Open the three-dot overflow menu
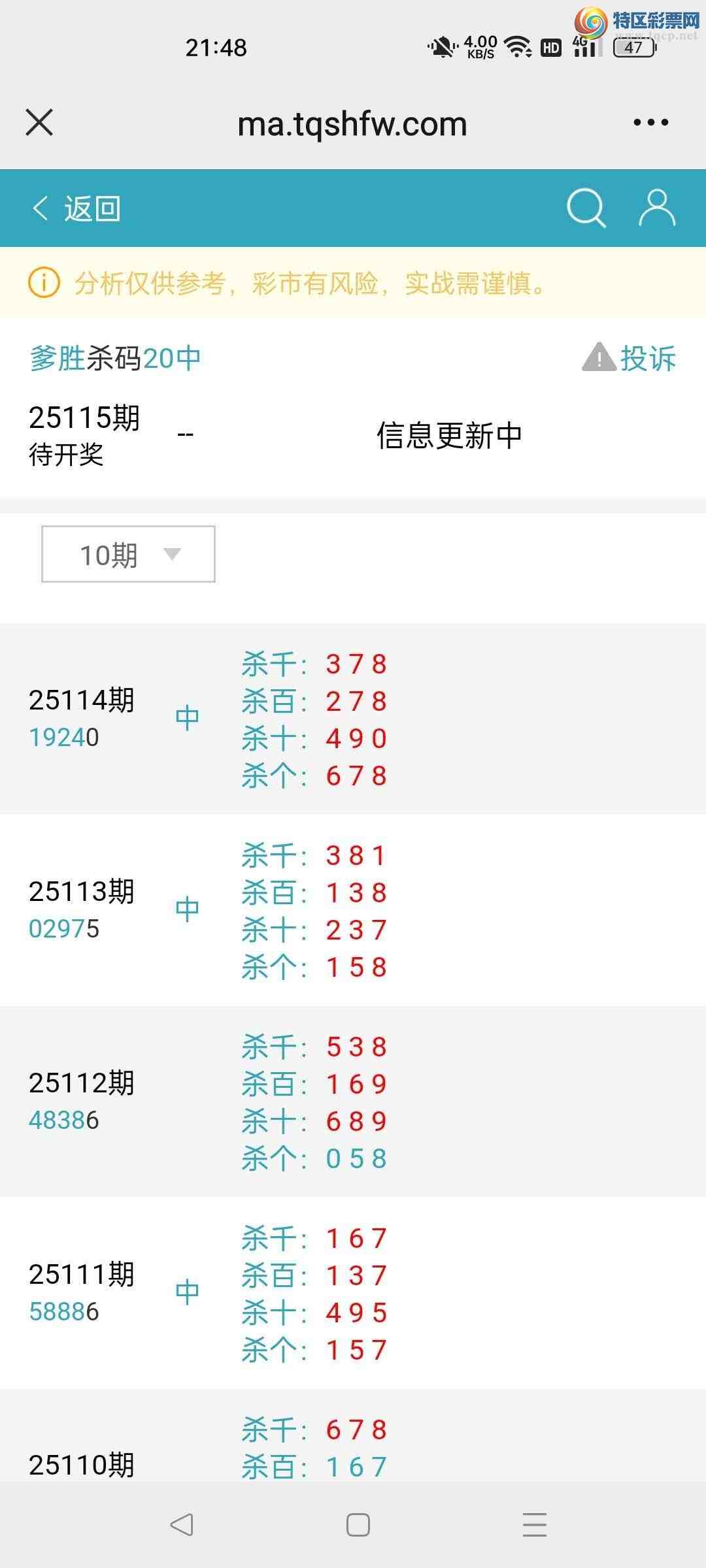 click(650, 122)
